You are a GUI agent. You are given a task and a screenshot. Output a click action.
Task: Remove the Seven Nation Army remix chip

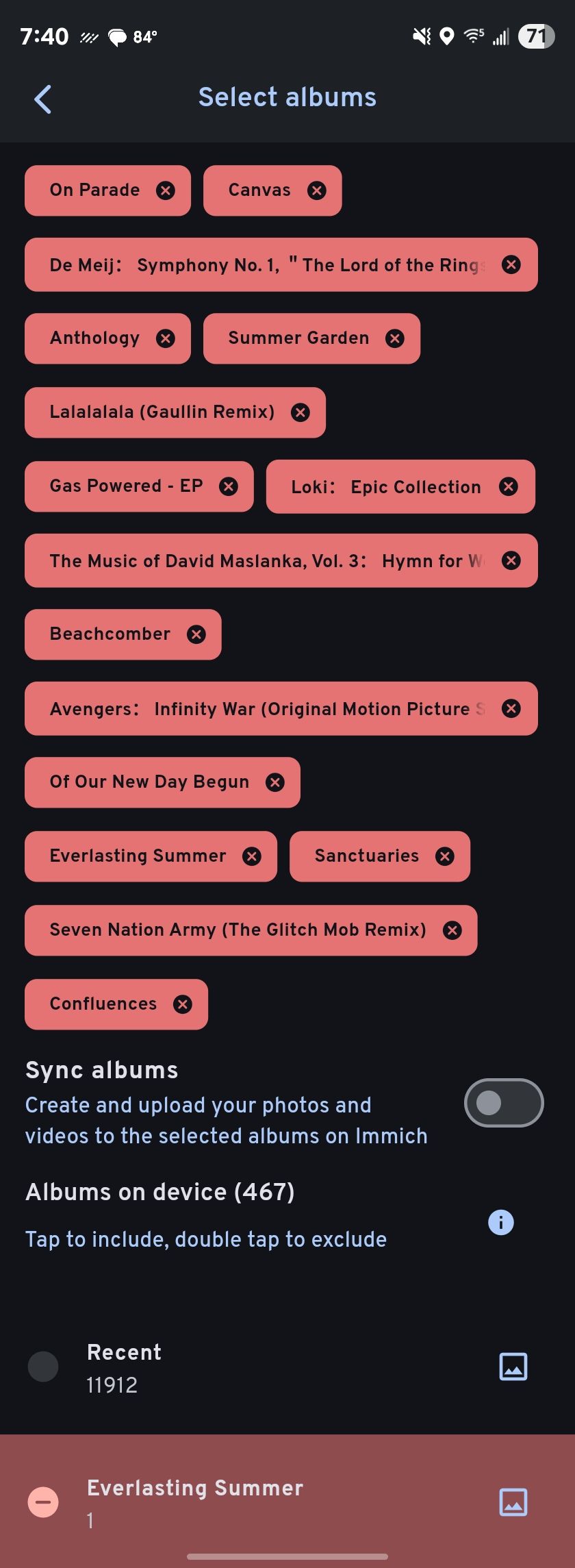(x=452, y=930)
